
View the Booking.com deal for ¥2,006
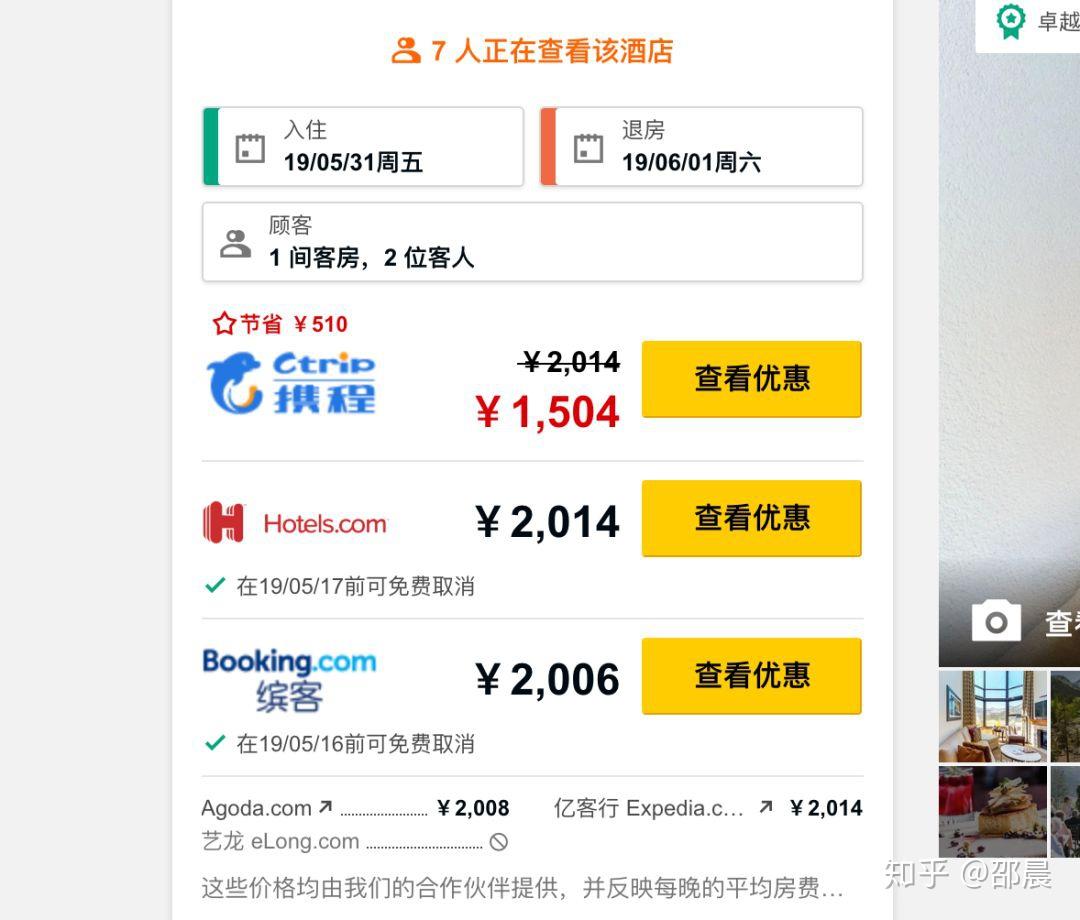[751, 676]
